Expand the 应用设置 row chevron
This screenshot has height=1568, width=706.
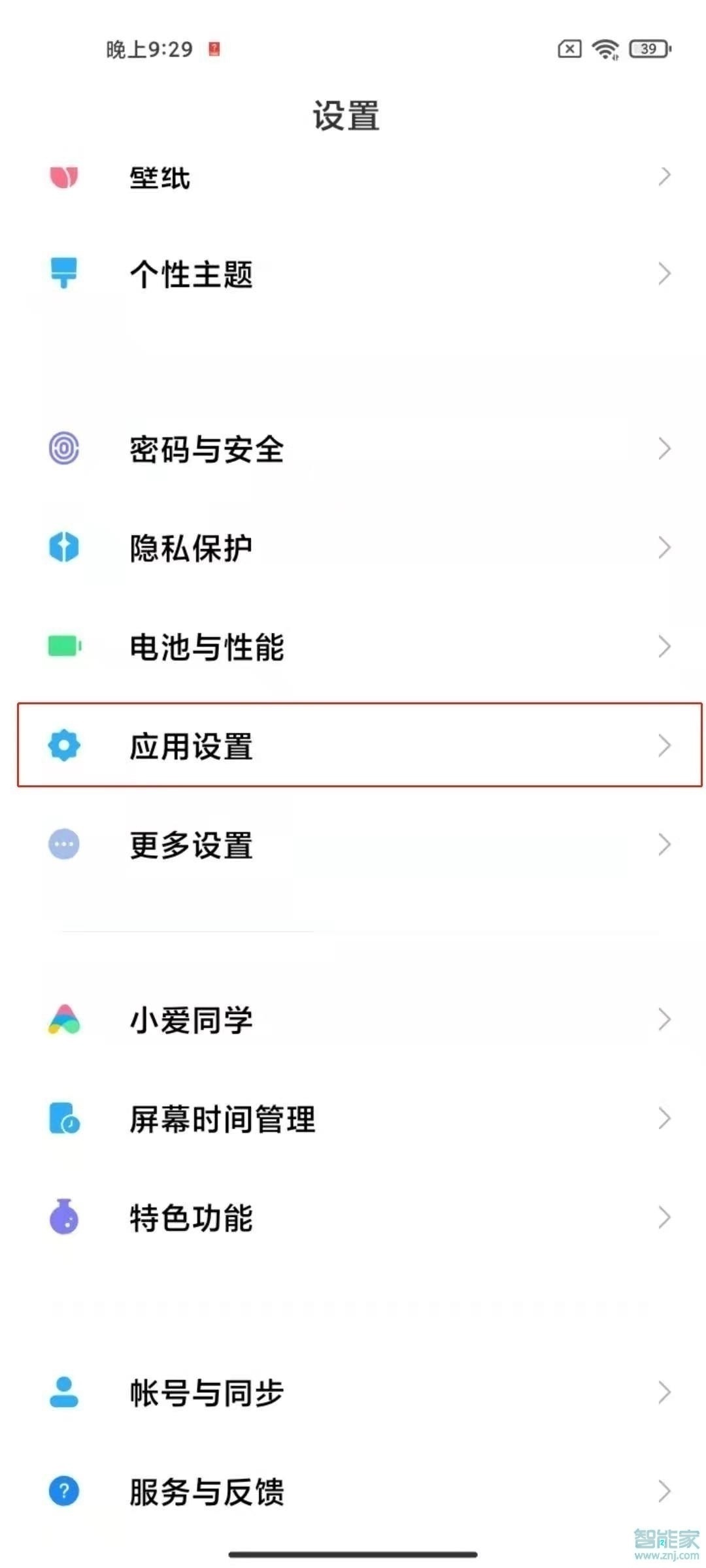tap(664, 745)
